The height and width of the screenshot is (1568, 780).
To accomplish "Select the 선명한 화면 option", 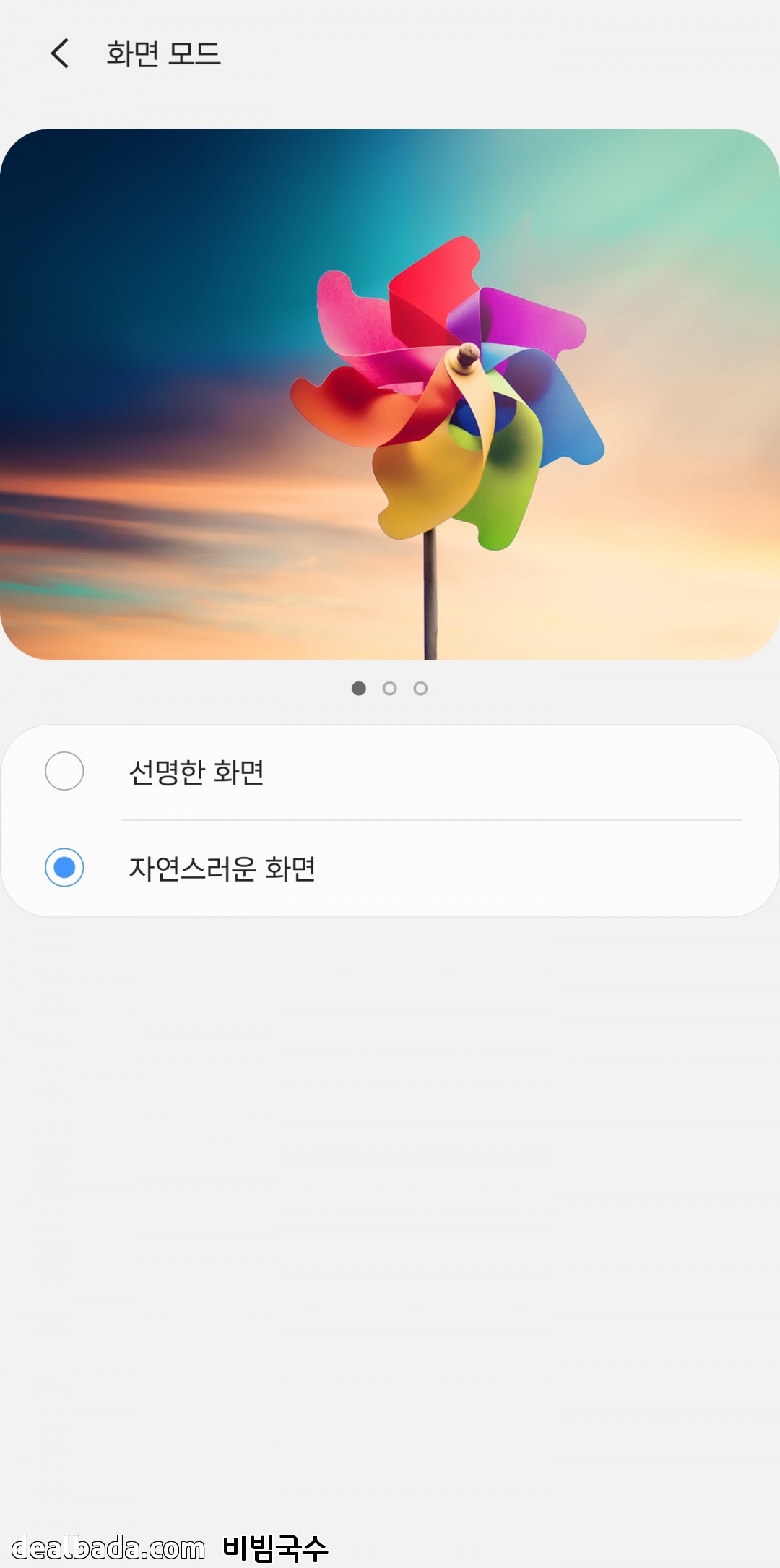I will tap(64, 771).
